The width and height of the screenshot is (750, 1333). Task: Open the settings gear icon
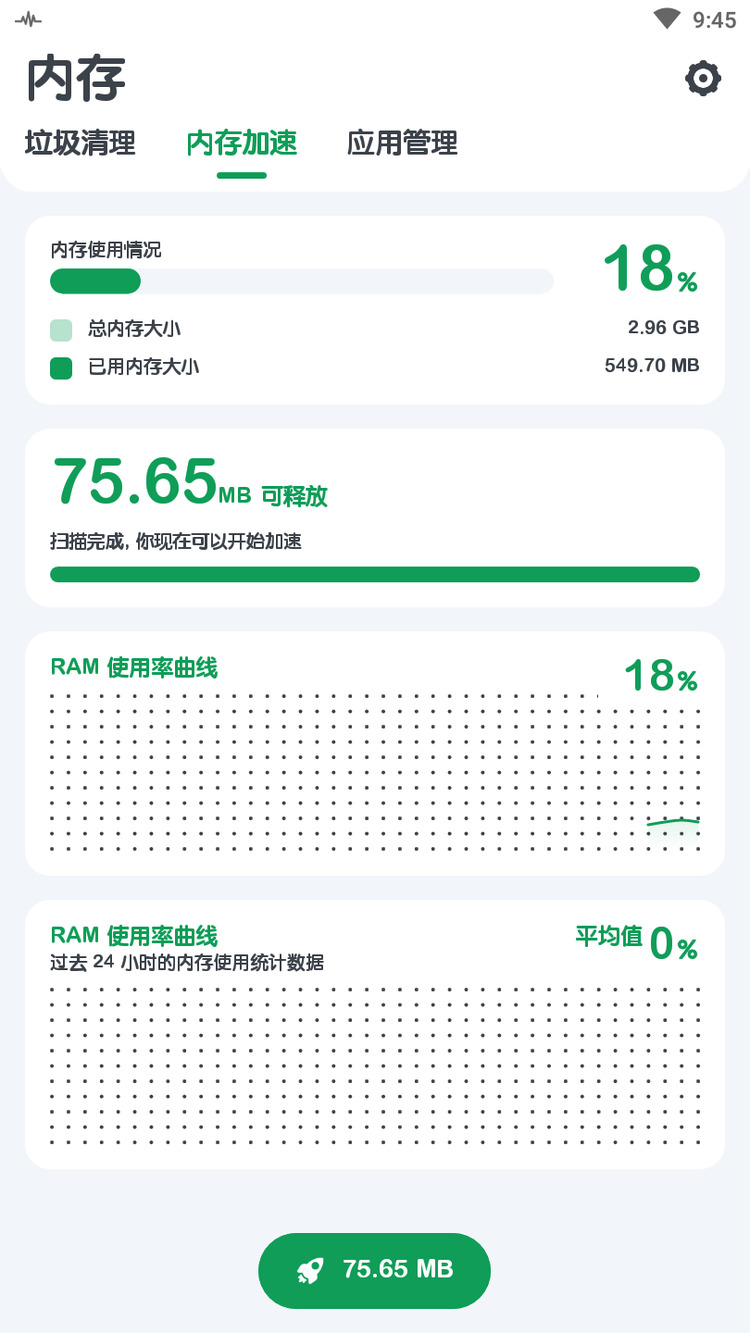click(x=703, y=78)
